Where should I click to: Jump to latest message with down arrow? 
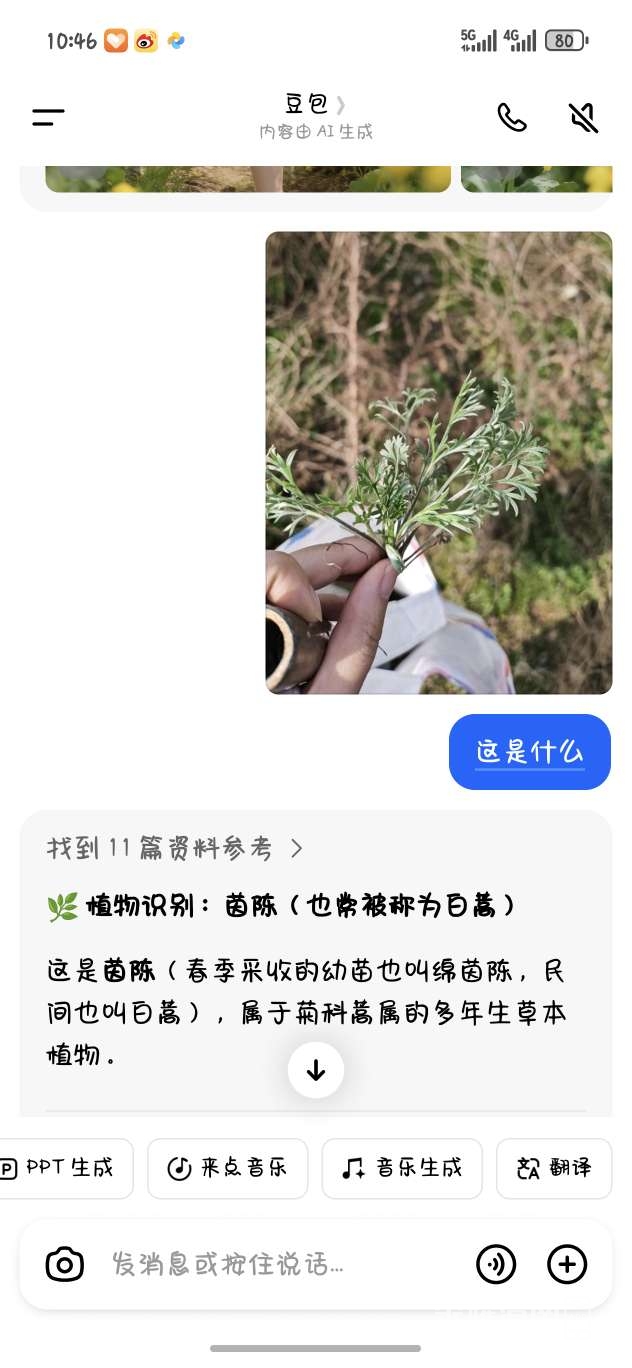click(316, 1070)
